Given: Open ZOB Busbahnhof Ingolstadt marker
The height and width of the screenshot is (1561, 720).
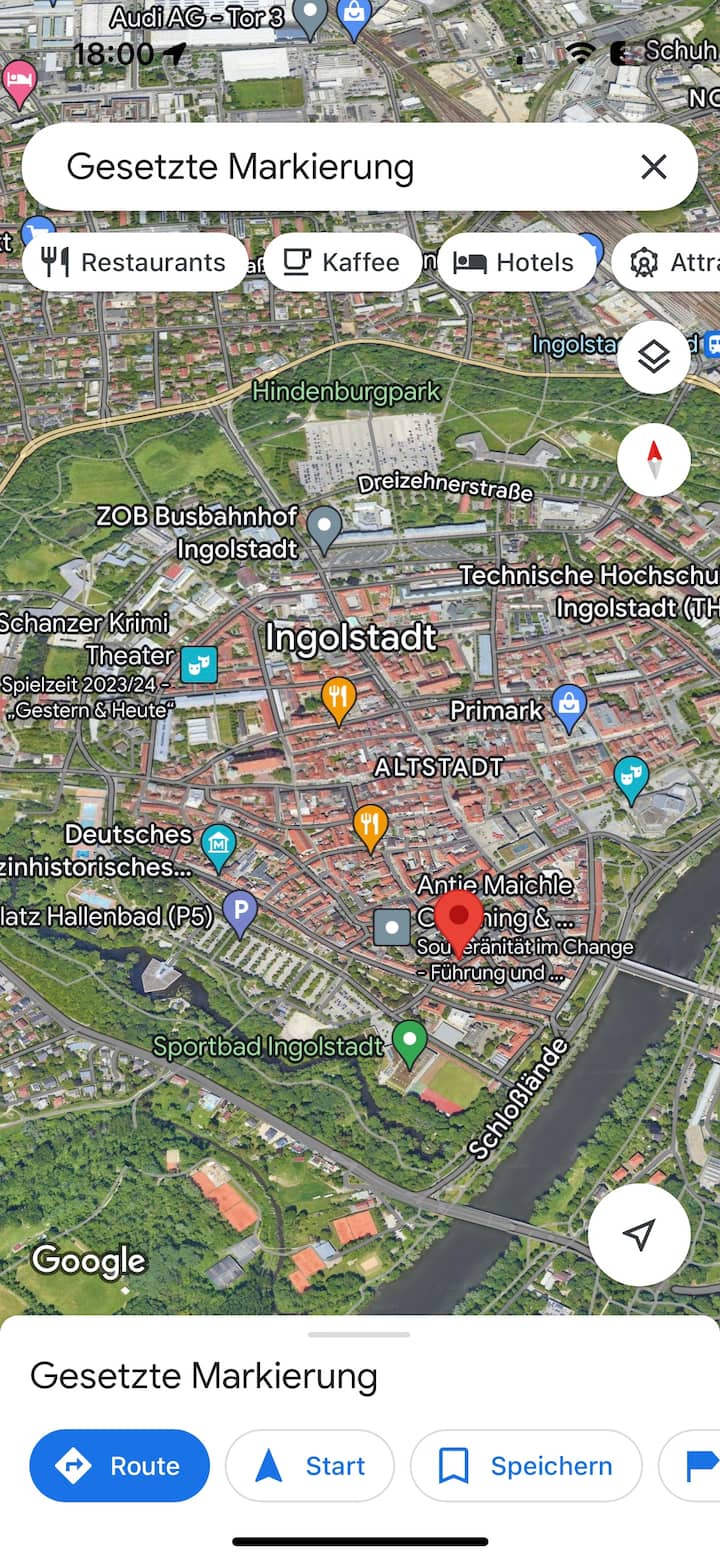Looking at the screenshot, I should click(x=324, y=526).
